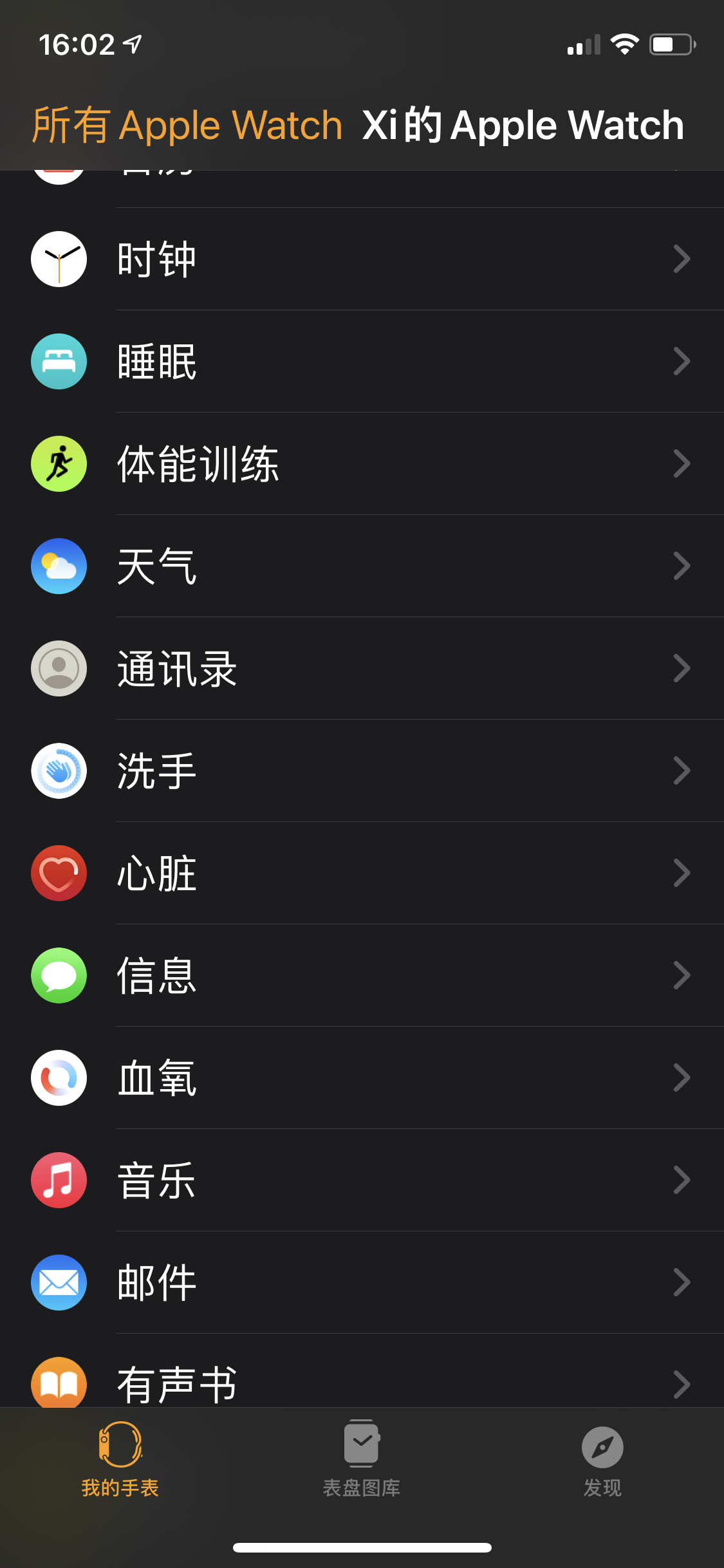Open 洗手 settings

(x=362, y=770)
